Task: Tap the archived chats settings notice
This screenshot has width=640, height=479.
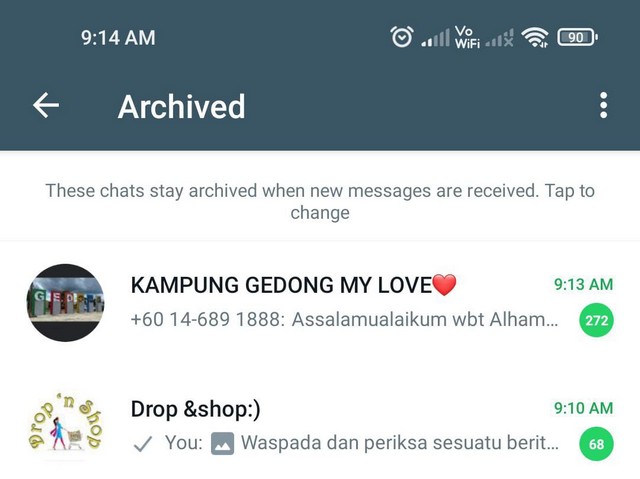Action: click(x=320, y=201)
